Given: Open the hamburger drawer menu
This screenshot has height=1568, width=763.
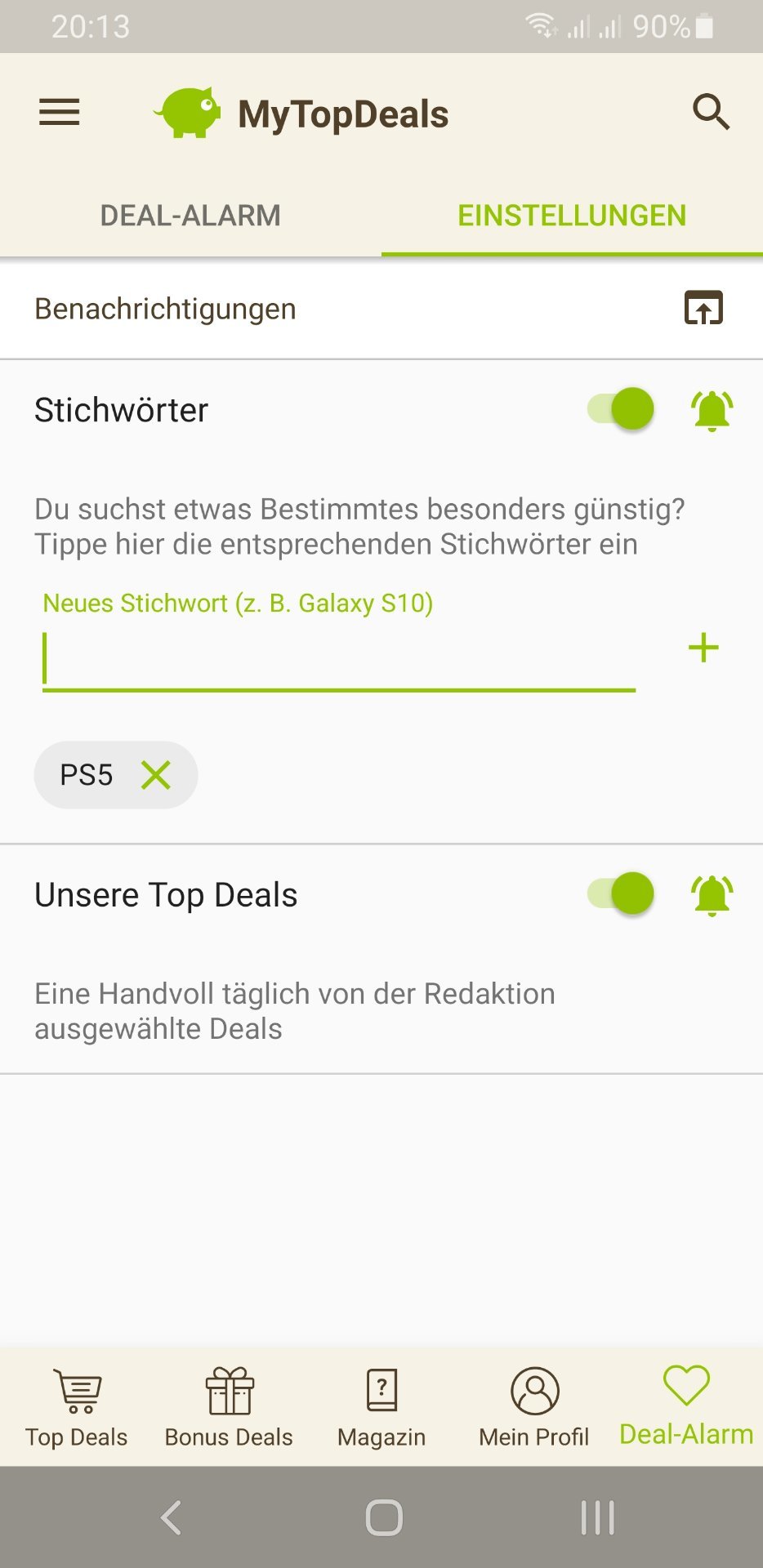Looking at the screenshot, I should point(60,112).
